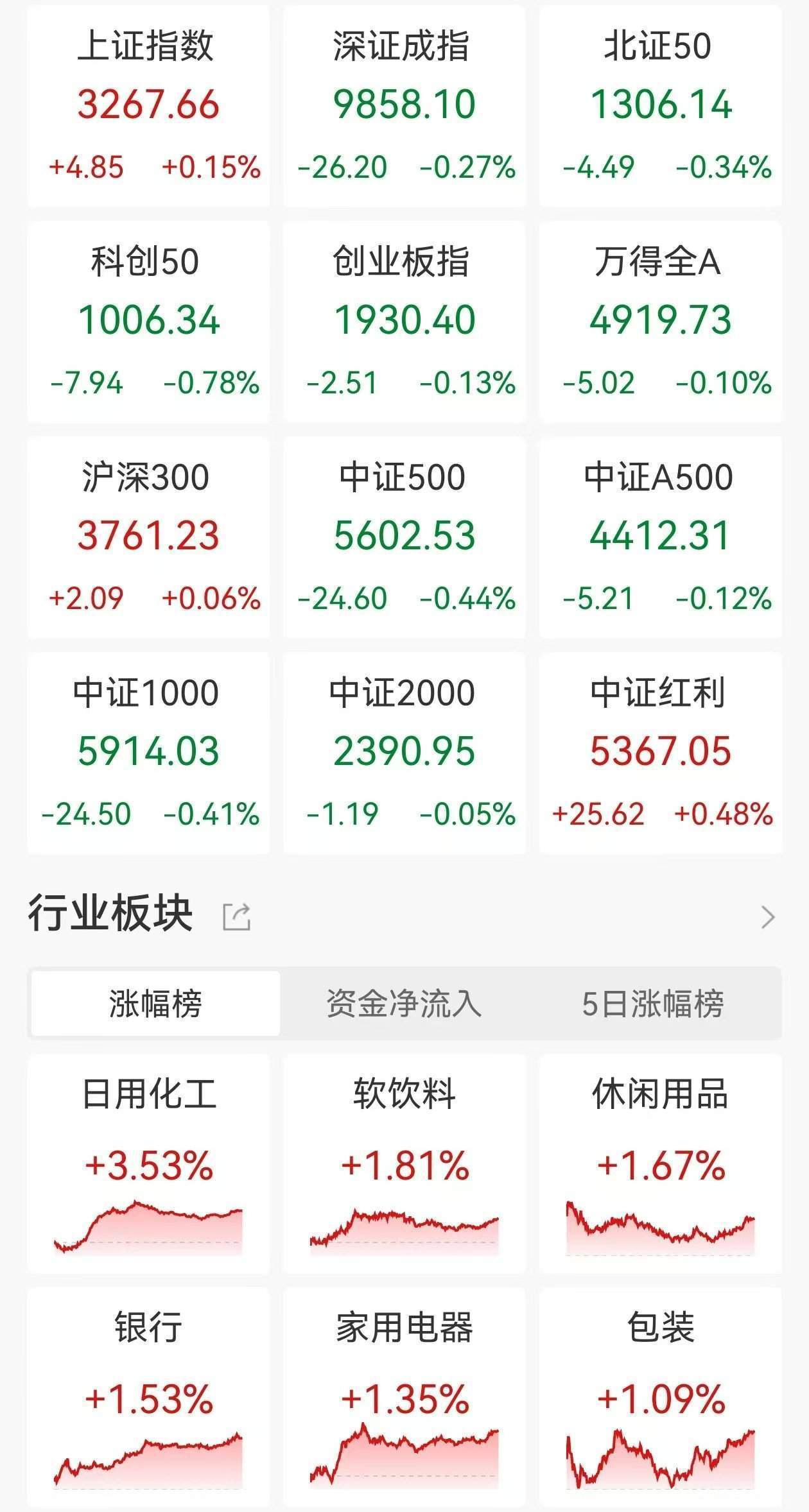View details for 北证50 index
The image size is (809, 1512).
661,103
